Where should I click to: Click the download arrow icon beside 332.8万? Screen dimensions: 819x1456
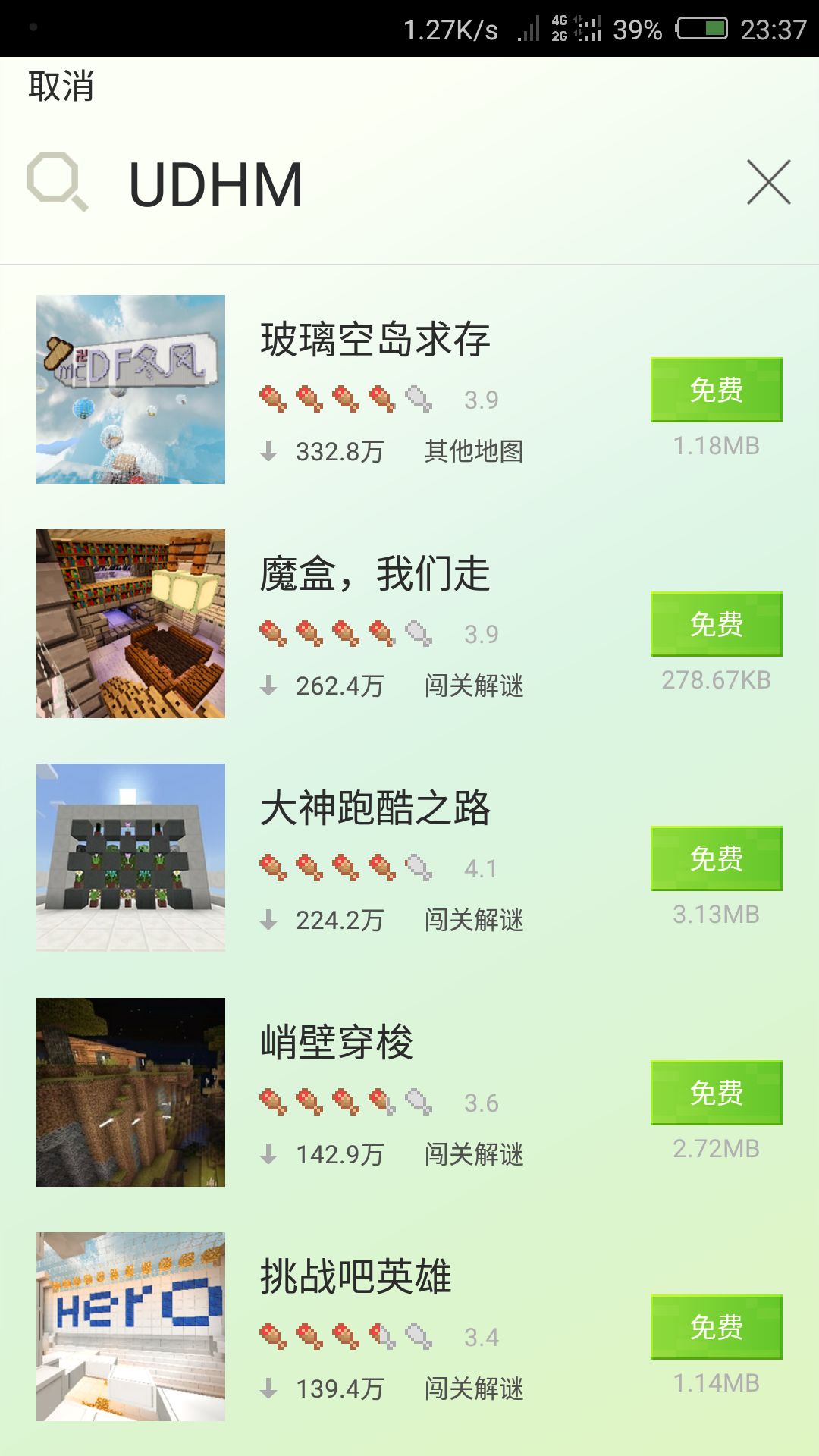pyautogui.click(x=269, y=450)
